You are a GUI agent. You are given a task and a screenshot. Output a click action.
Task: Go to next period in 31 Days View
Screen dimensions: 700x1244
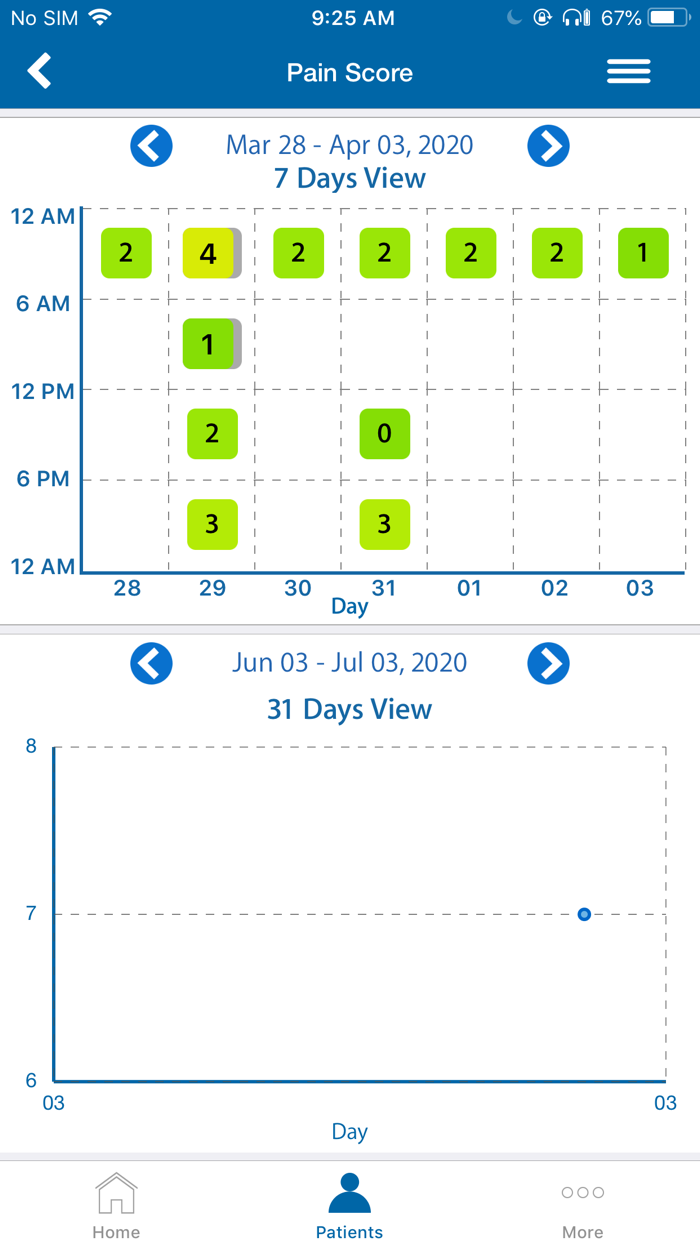(549, 663)
